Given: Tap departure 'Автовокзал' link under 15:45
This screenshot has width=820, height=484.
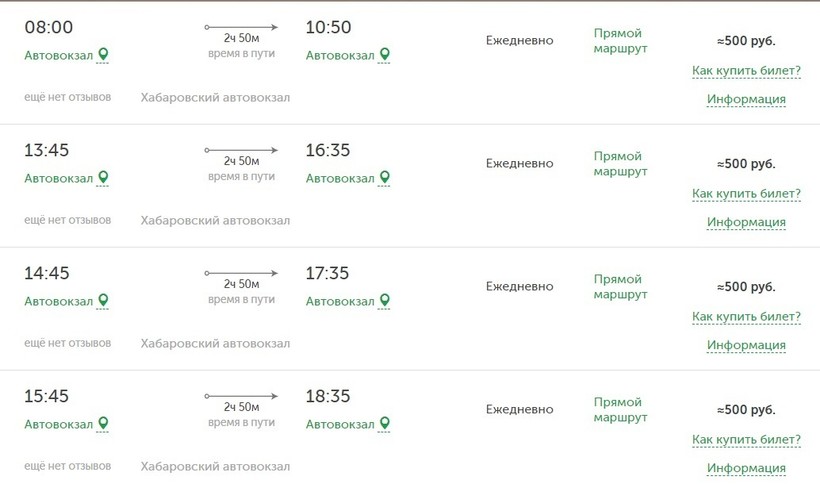Looking at the screenshot, I should (x=59, y=425).
